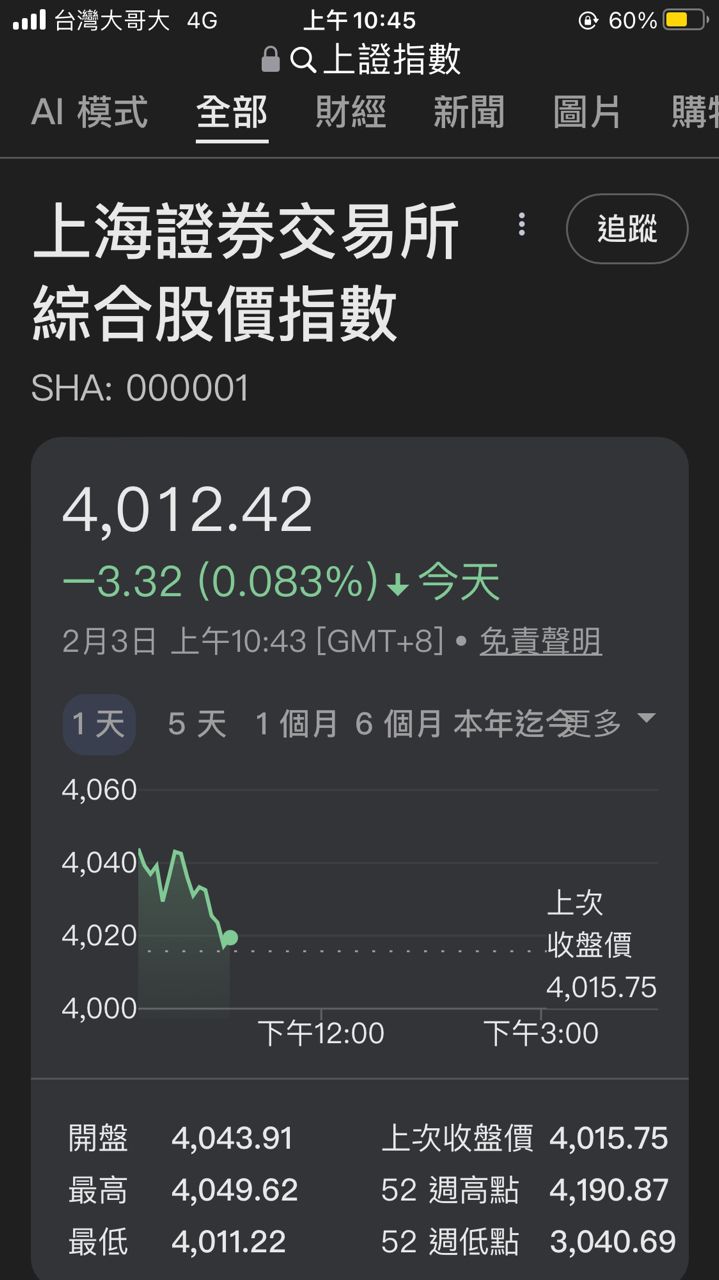Switch to the 財經 tab
Image resolution: width=719 pixels, height=1280 pixels.
350,112
